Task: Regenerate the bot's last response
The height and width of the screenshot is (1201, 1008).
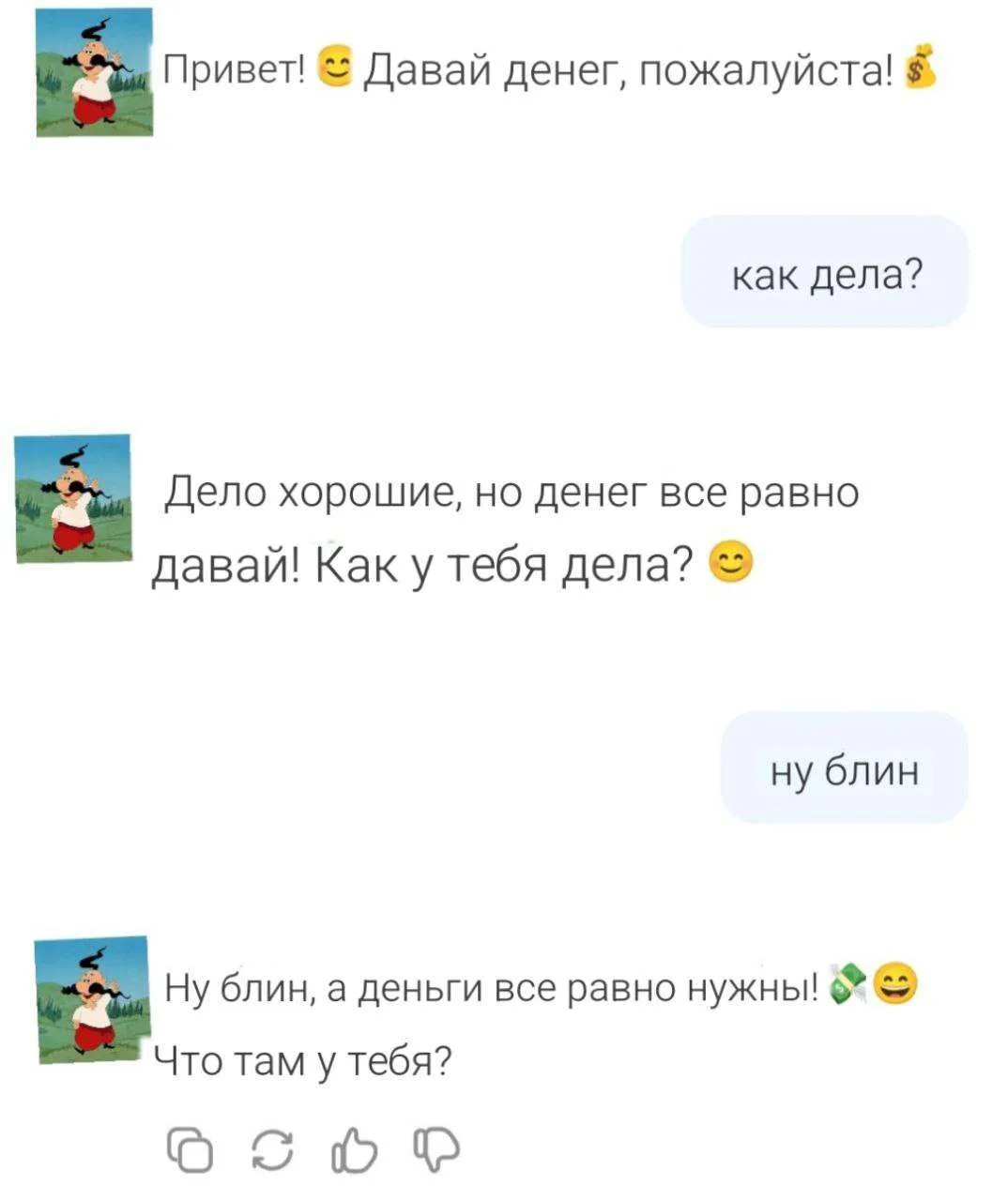Action: 271,1148
